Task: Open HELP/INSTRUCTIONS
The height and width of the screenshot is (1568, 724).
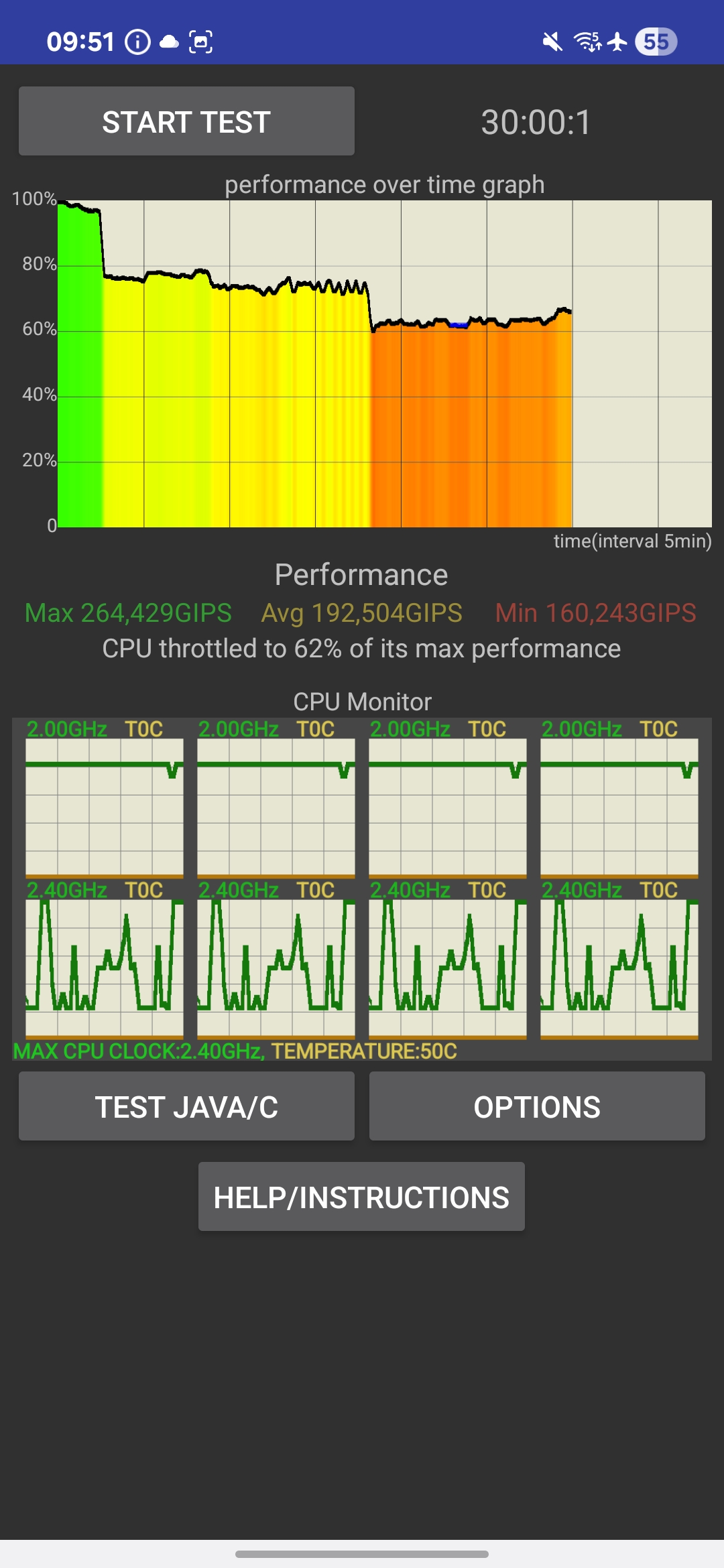Action: point(361,1197)
